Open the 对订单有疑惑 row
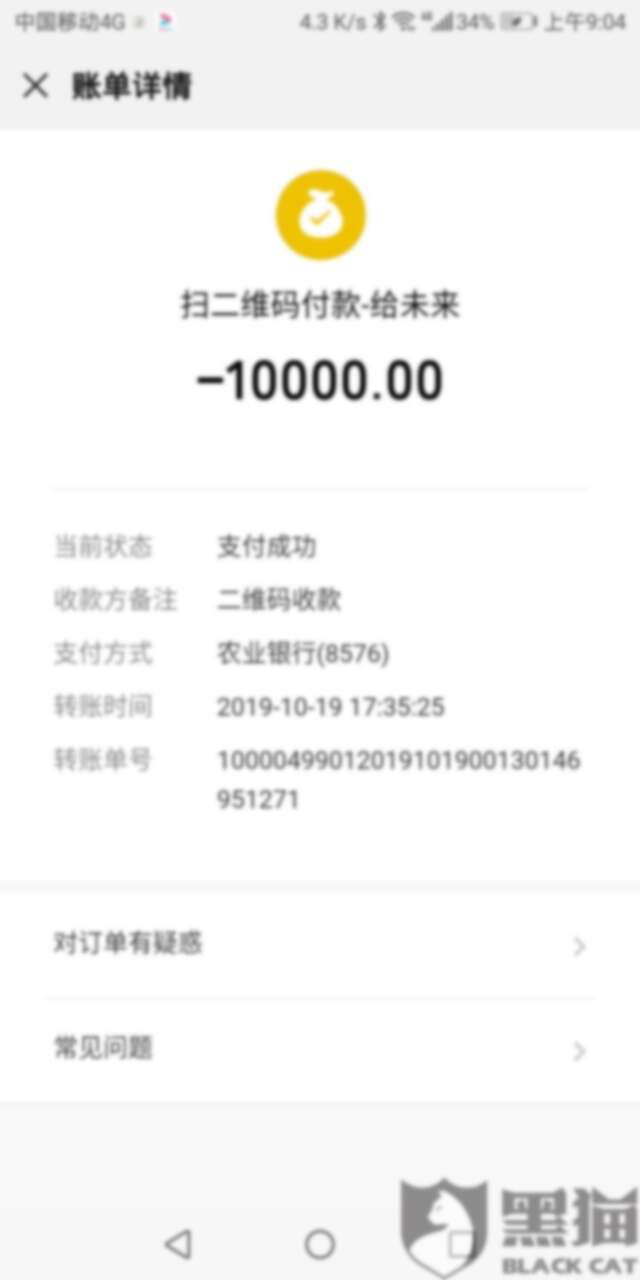This screenshot has height=1280, width=640. [320, 944]
